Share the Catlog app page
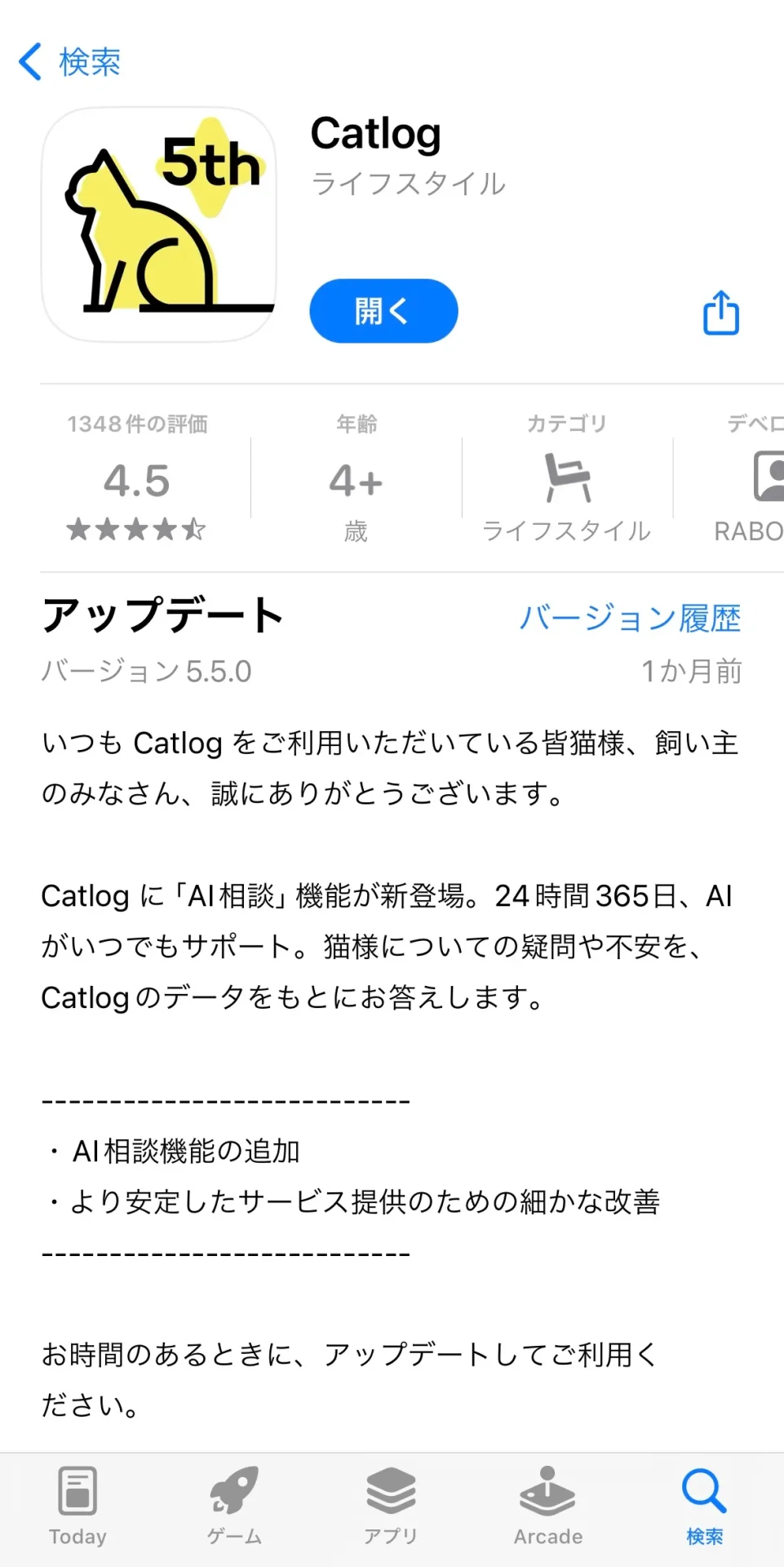 click(x=721, y=313)
